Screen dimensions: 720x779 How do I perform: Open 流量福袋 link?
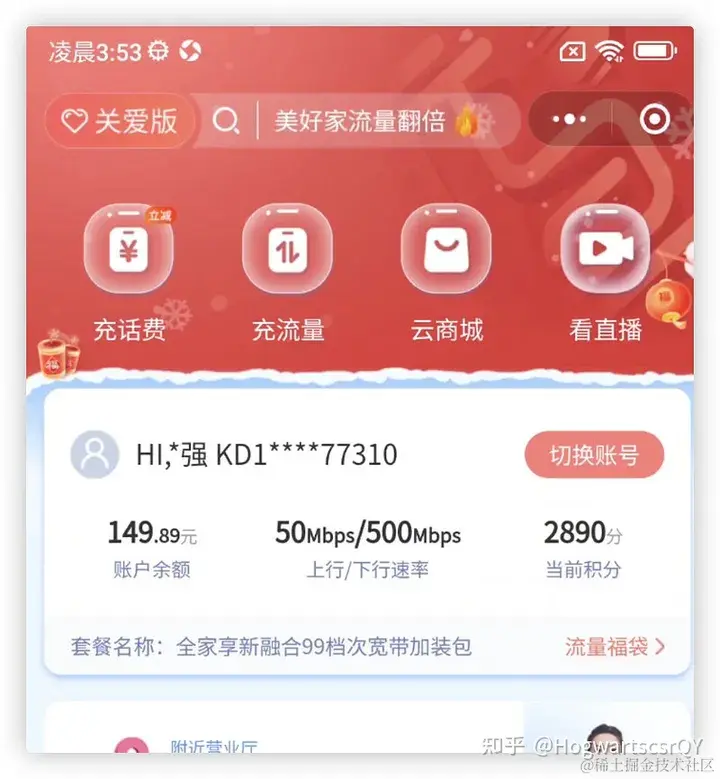614,646
